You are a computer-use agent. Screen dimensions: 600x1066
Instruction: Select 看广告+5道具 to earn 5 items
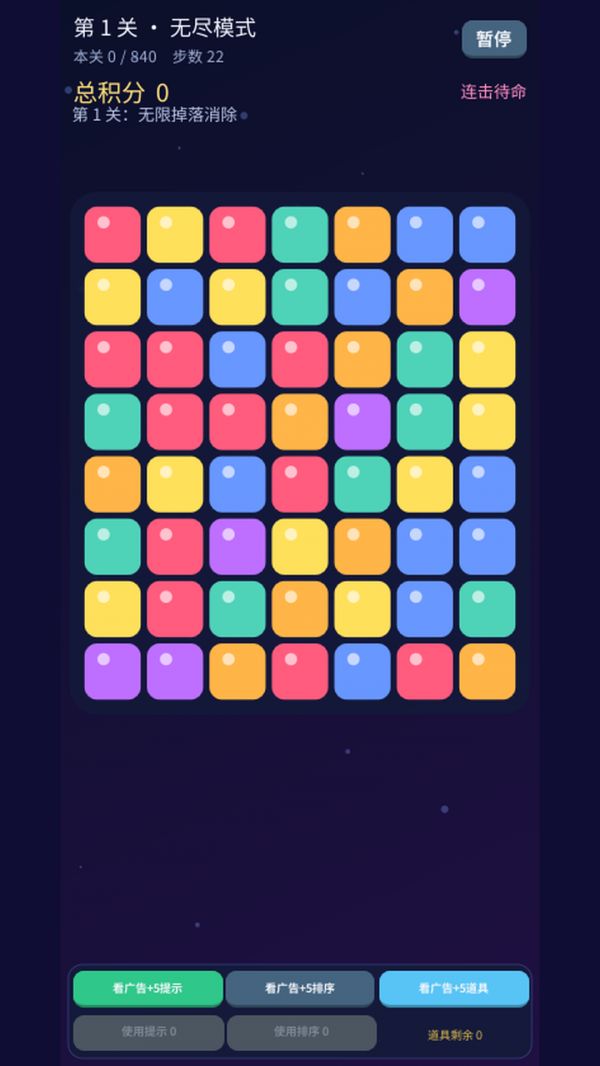[454, 988]
